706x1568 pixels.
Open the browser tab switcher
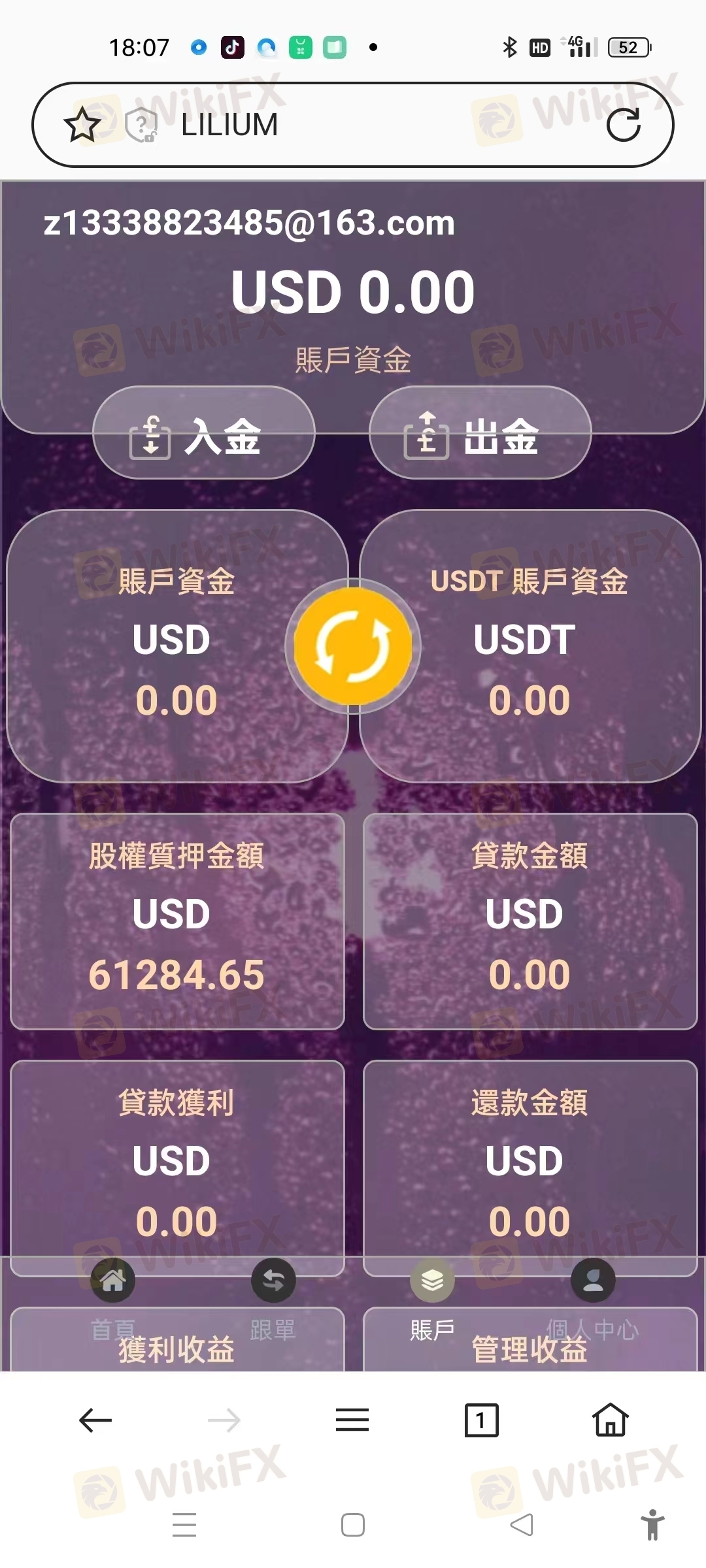coord(481,1420)
